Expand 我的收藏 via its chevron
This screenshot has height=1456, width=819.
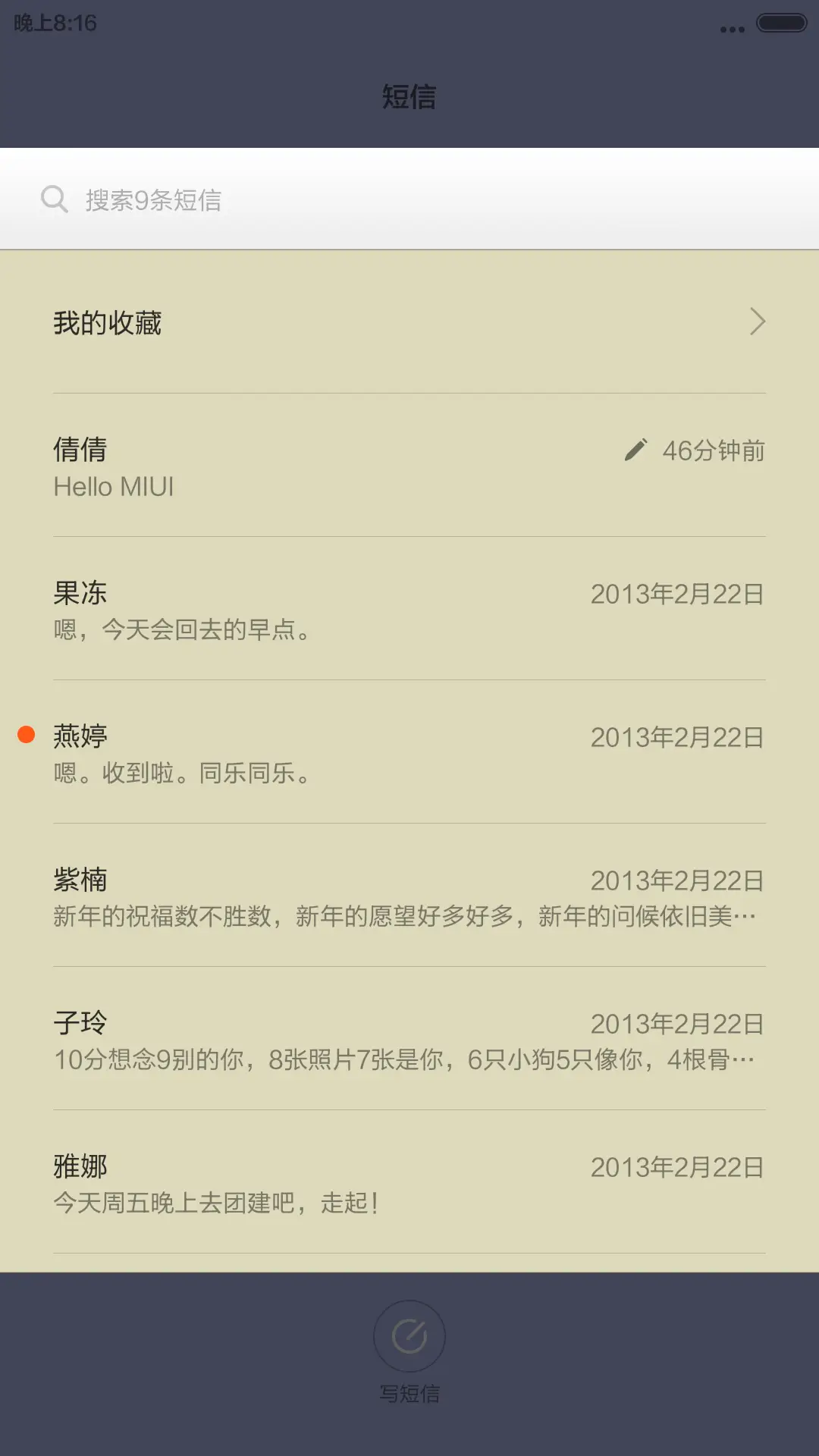(x=757, y=322)
